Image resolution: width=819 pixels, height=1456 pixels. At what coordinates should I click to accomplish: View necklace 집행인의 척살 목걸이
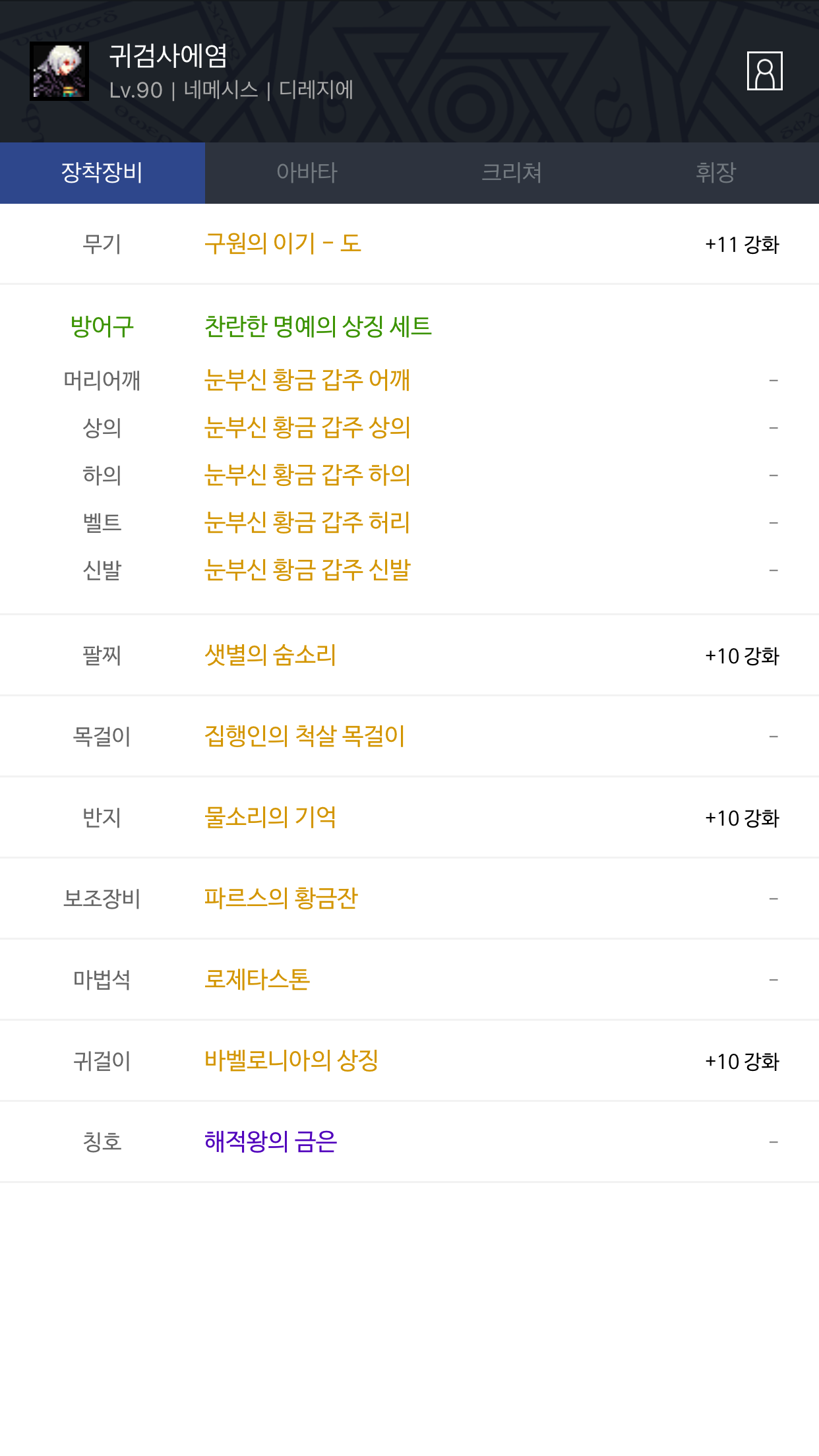pos(305,736)
